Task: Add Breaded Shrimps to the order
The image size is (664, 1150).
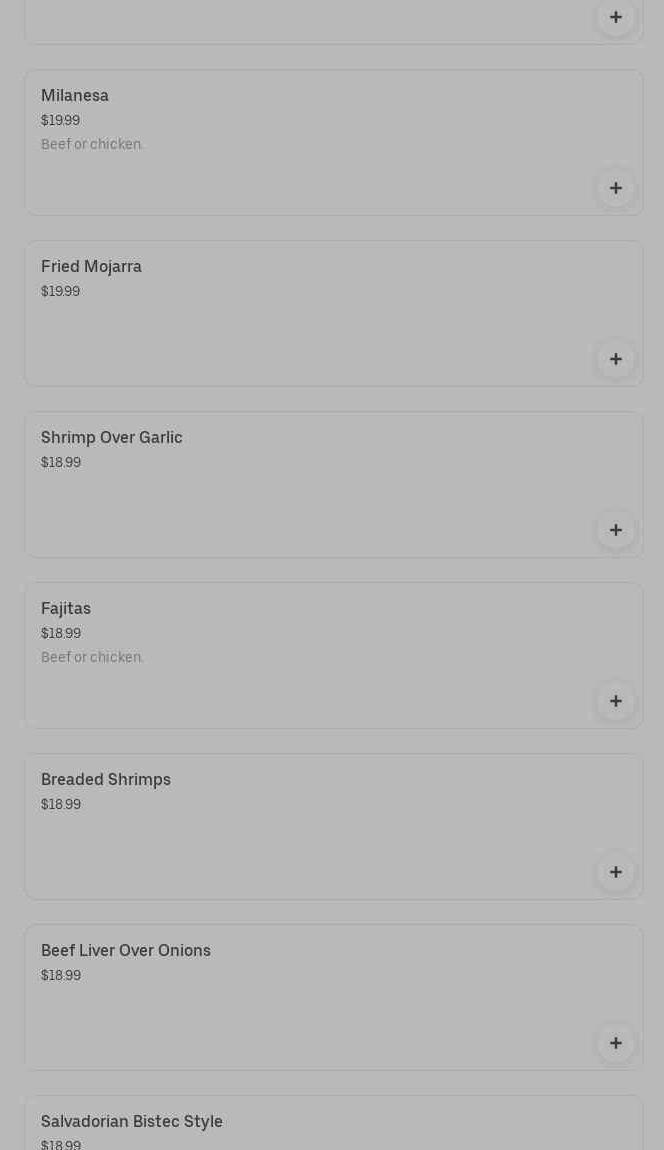Action: (616, 873)
